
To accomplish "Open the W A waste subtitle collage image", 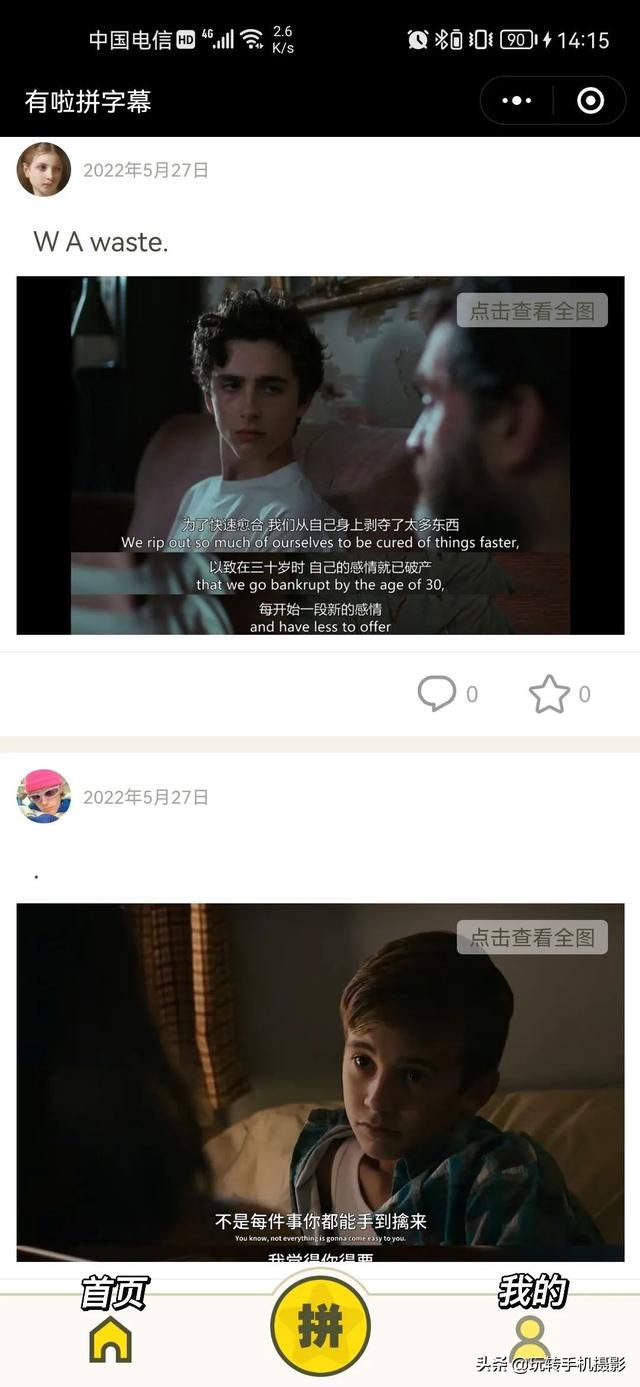I will pos(320,456).
